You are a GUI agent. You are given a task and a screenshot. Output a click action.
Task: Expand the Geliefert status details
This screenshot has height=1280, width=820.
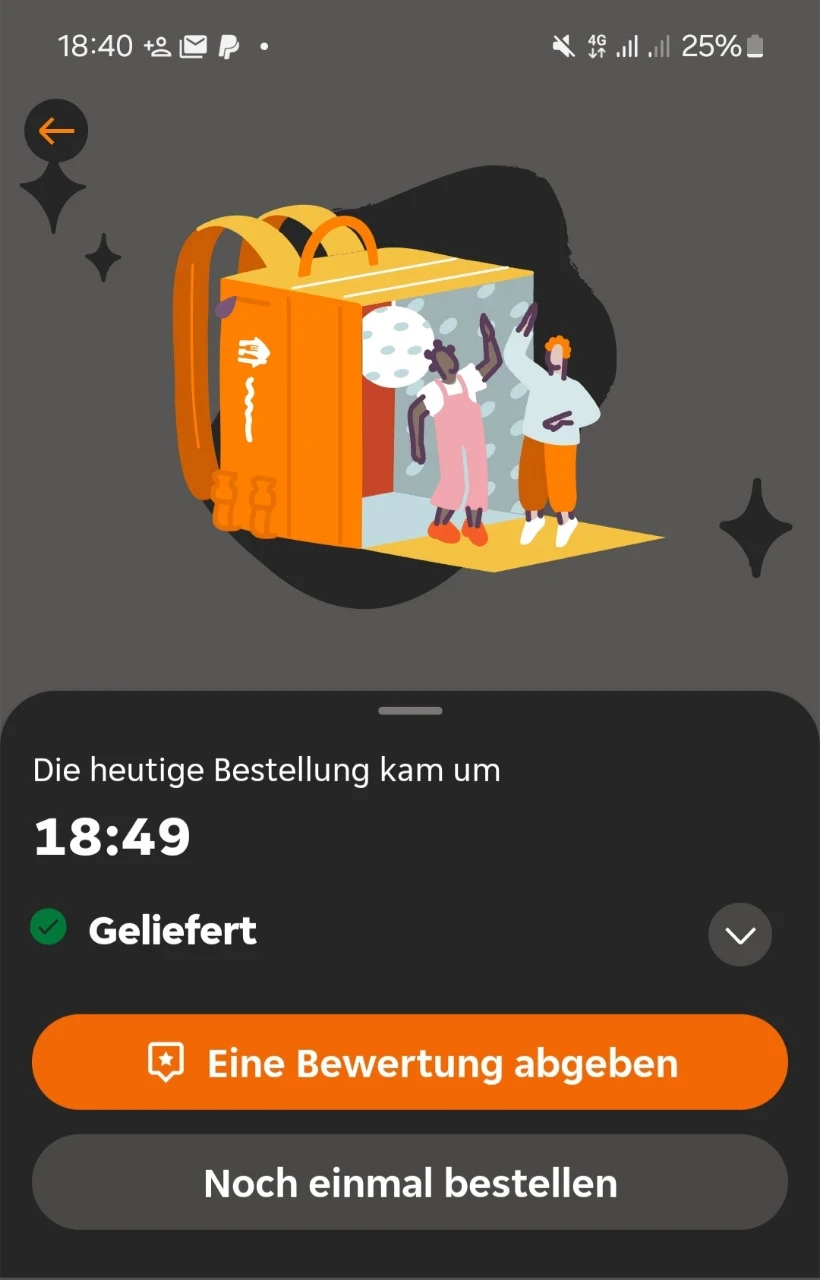pos(740,935)
